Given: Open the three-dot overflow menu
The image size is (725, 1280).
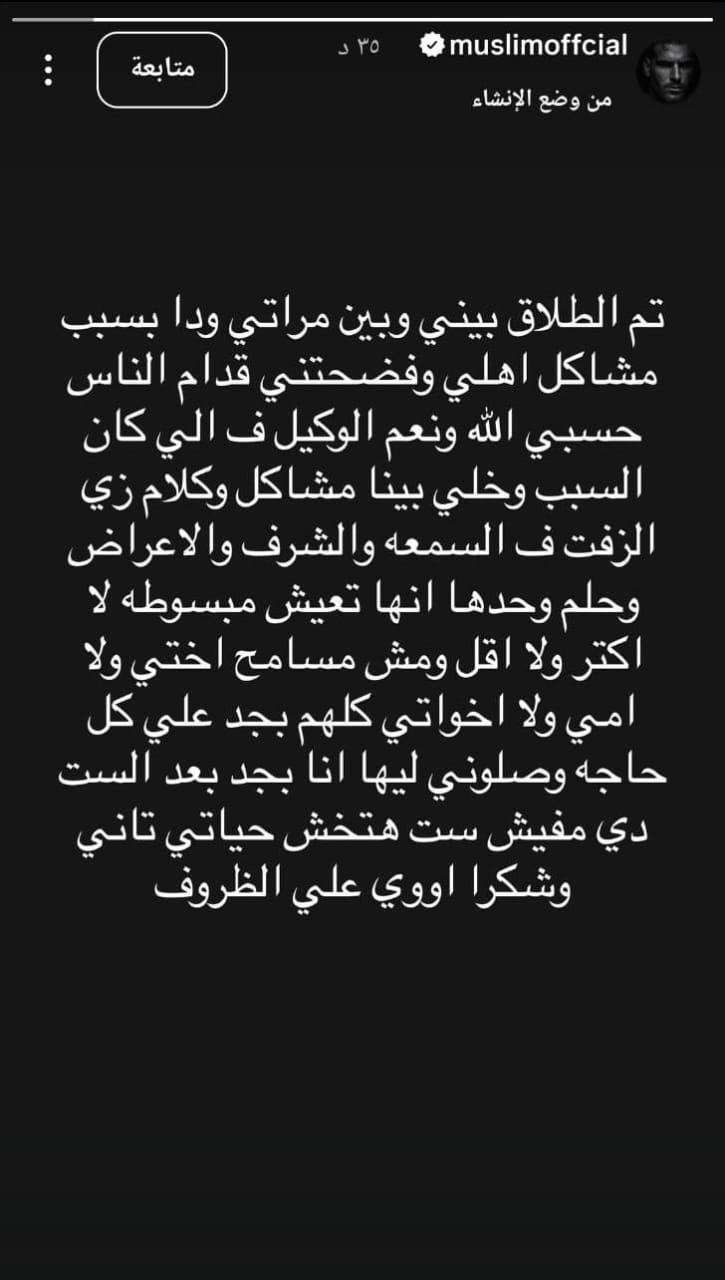Looking at the screenshot, I should point(48,70).
